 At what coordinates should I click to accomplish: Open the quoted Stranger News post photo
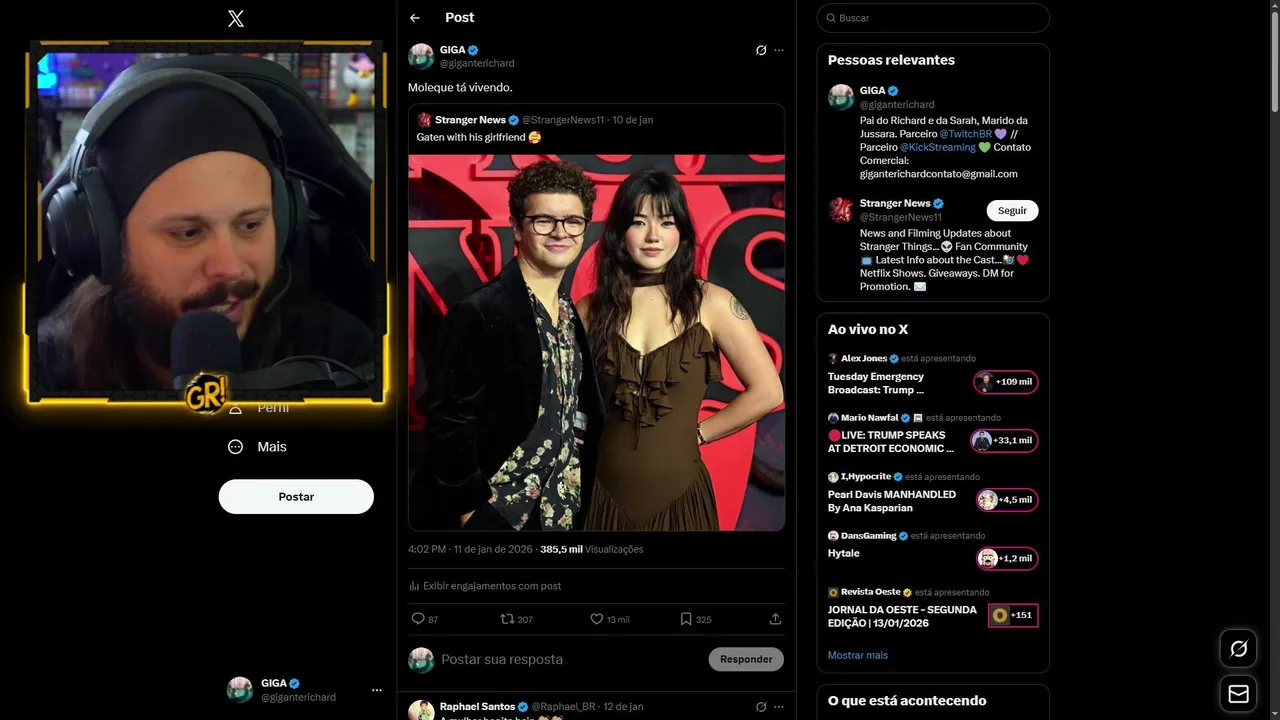click(x=596, y=342)
